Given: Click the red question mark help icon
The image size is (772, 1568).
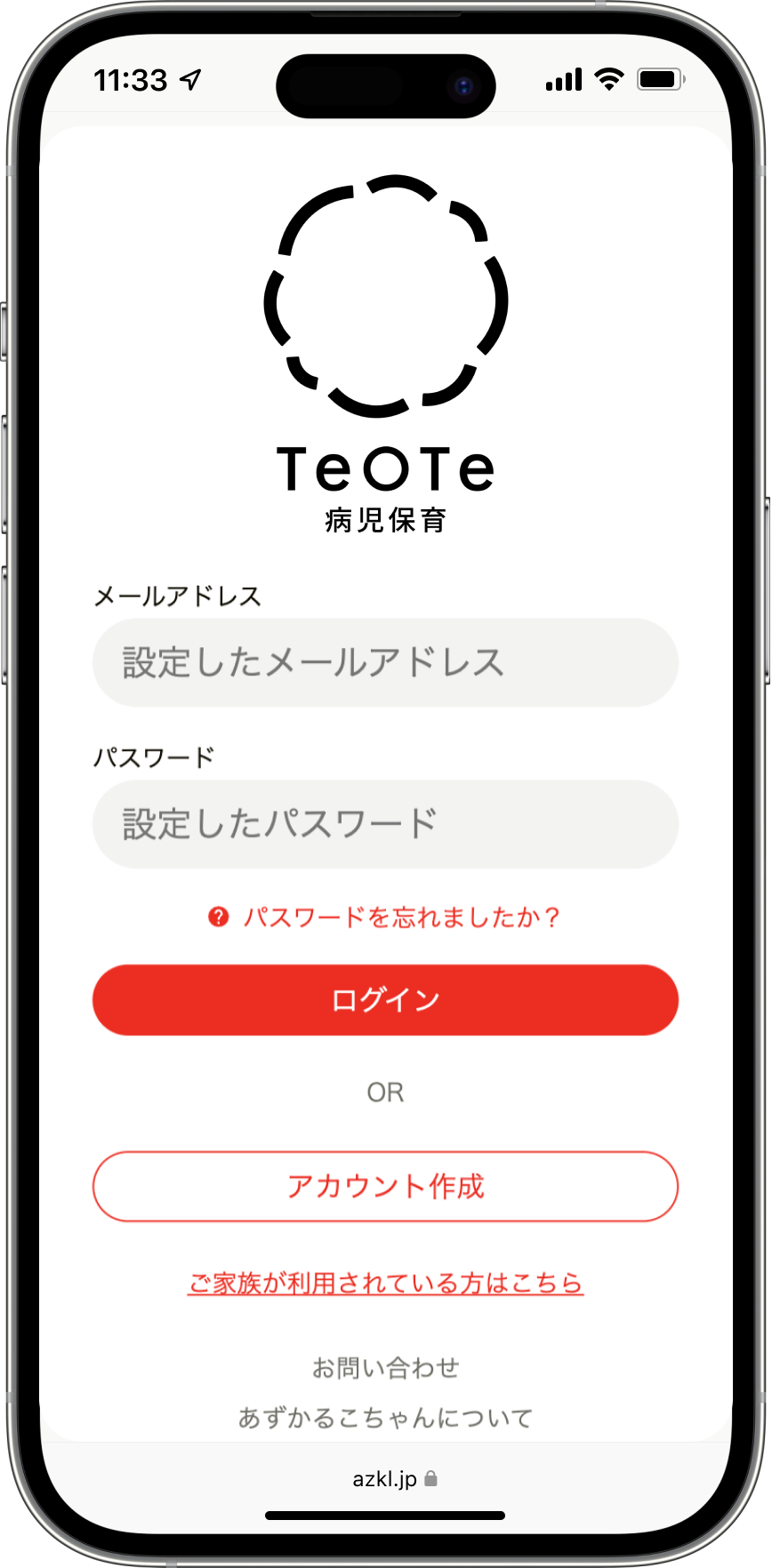Looking at the screenshot, I should [217, 916].
